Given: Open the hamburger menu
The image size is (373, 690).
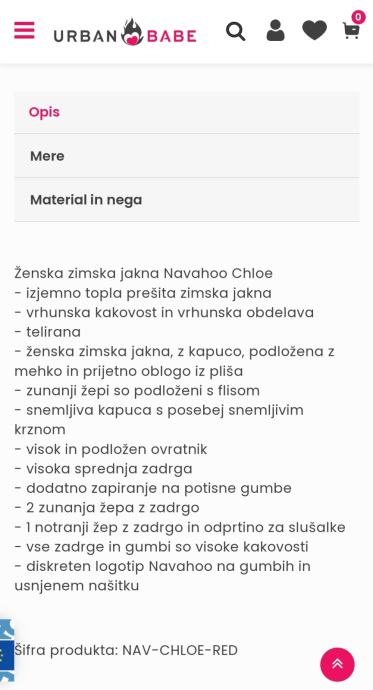Looking at the screenshot, I should point(24,30).
